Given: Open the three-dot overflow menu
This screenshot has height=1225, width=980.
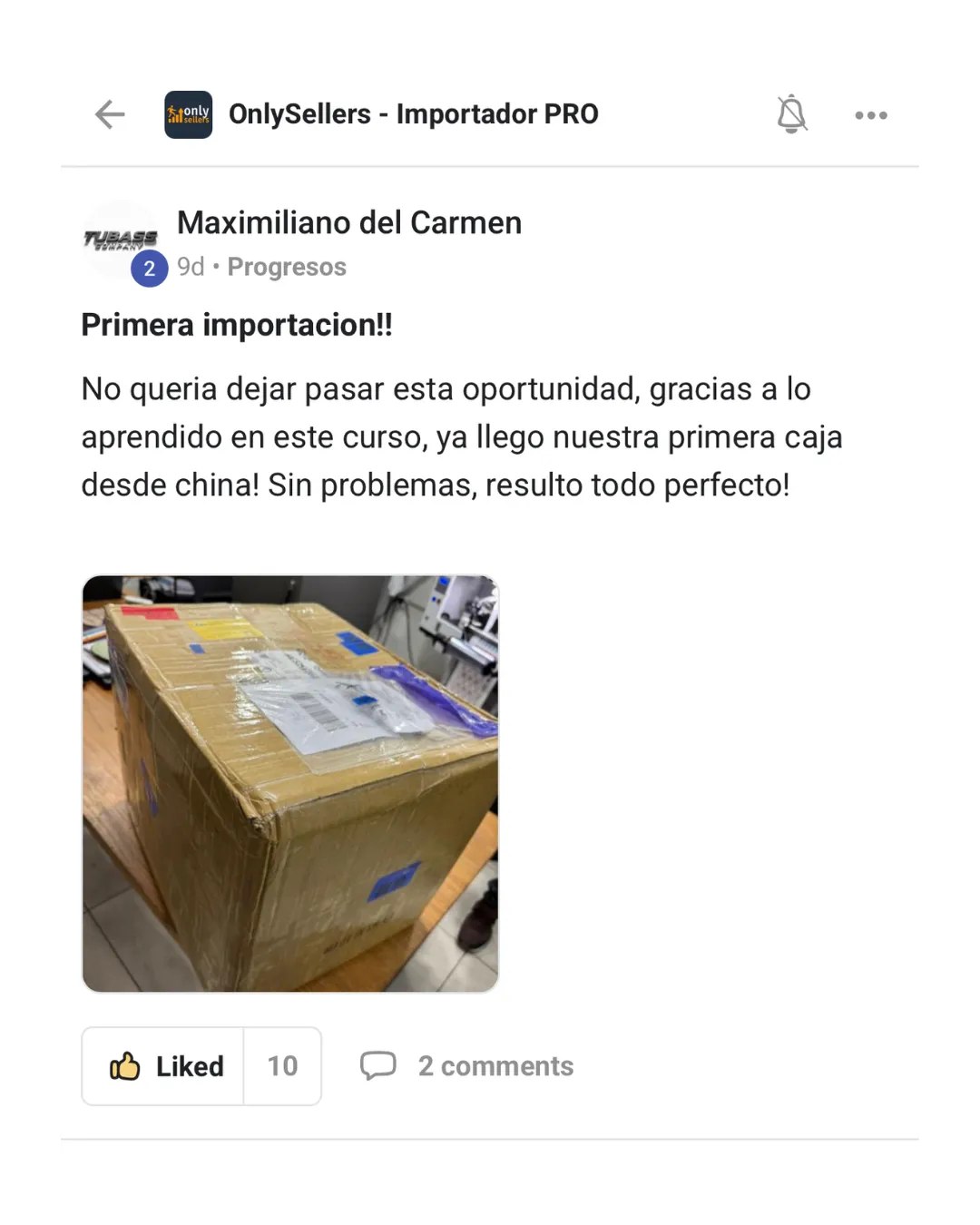Looking at the screenshot, I should tap(871, 115).
